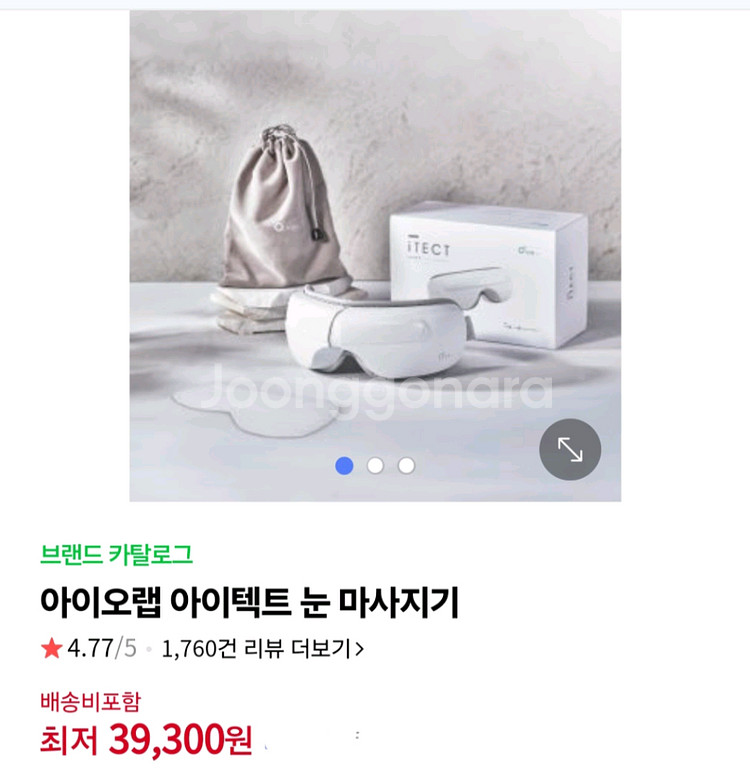Select the second white carousel dot
The width and height of the screenshot is (750, 784).
[x=375, y=465]
